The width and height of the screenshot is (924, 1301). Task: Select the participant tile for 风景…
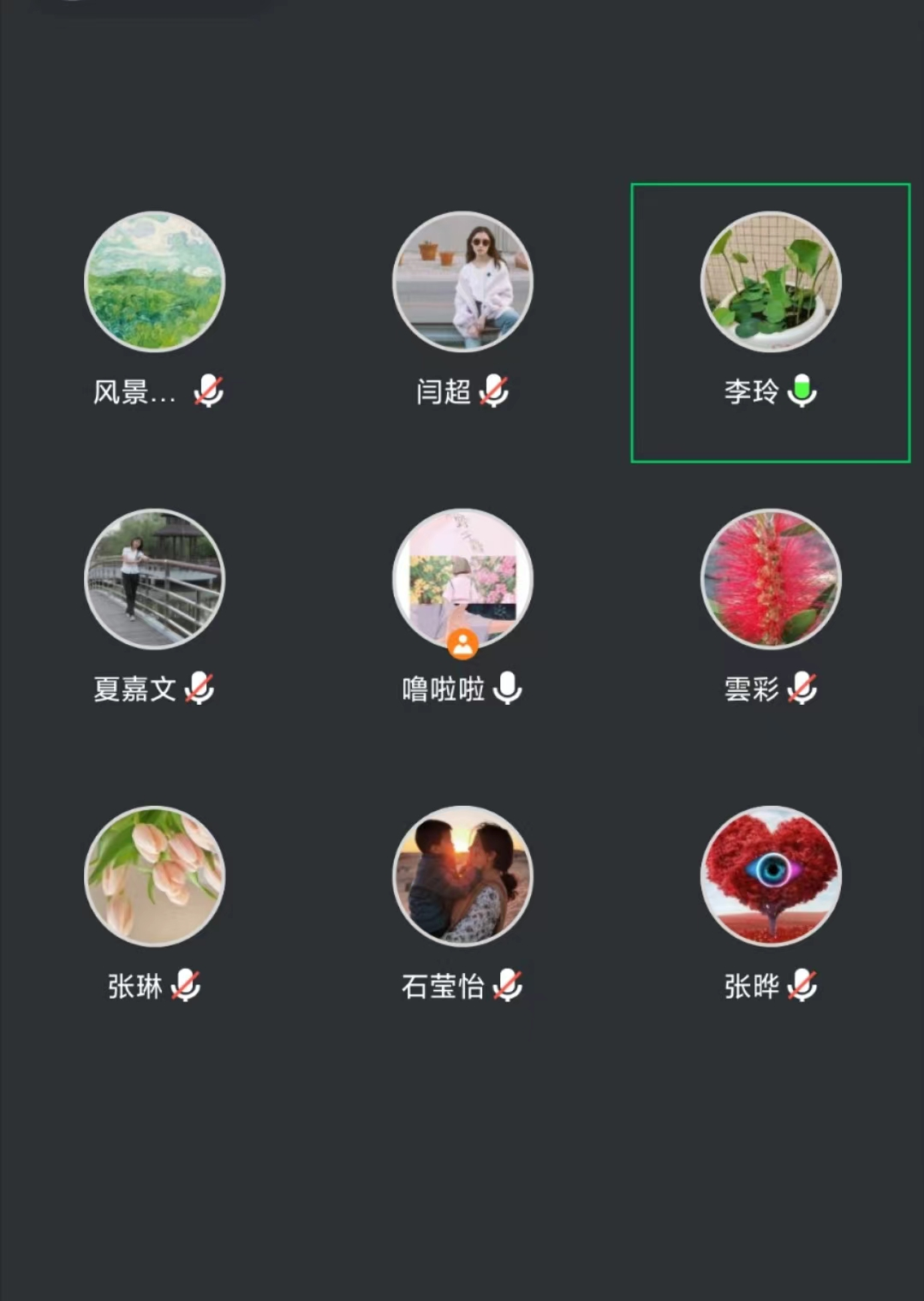[x=154, y=282]
